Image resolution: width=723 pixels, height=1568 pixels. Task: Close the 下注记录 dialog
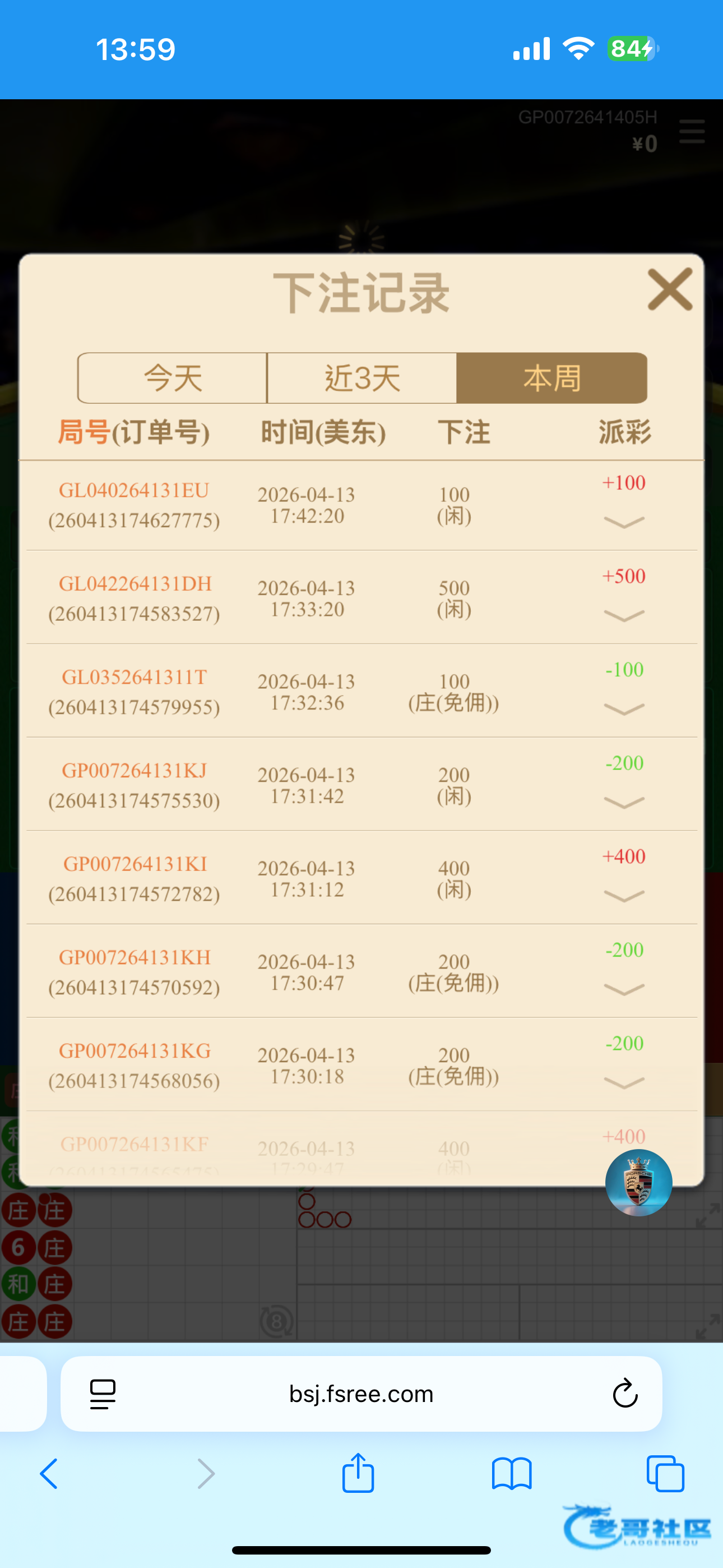coord(669,290)
